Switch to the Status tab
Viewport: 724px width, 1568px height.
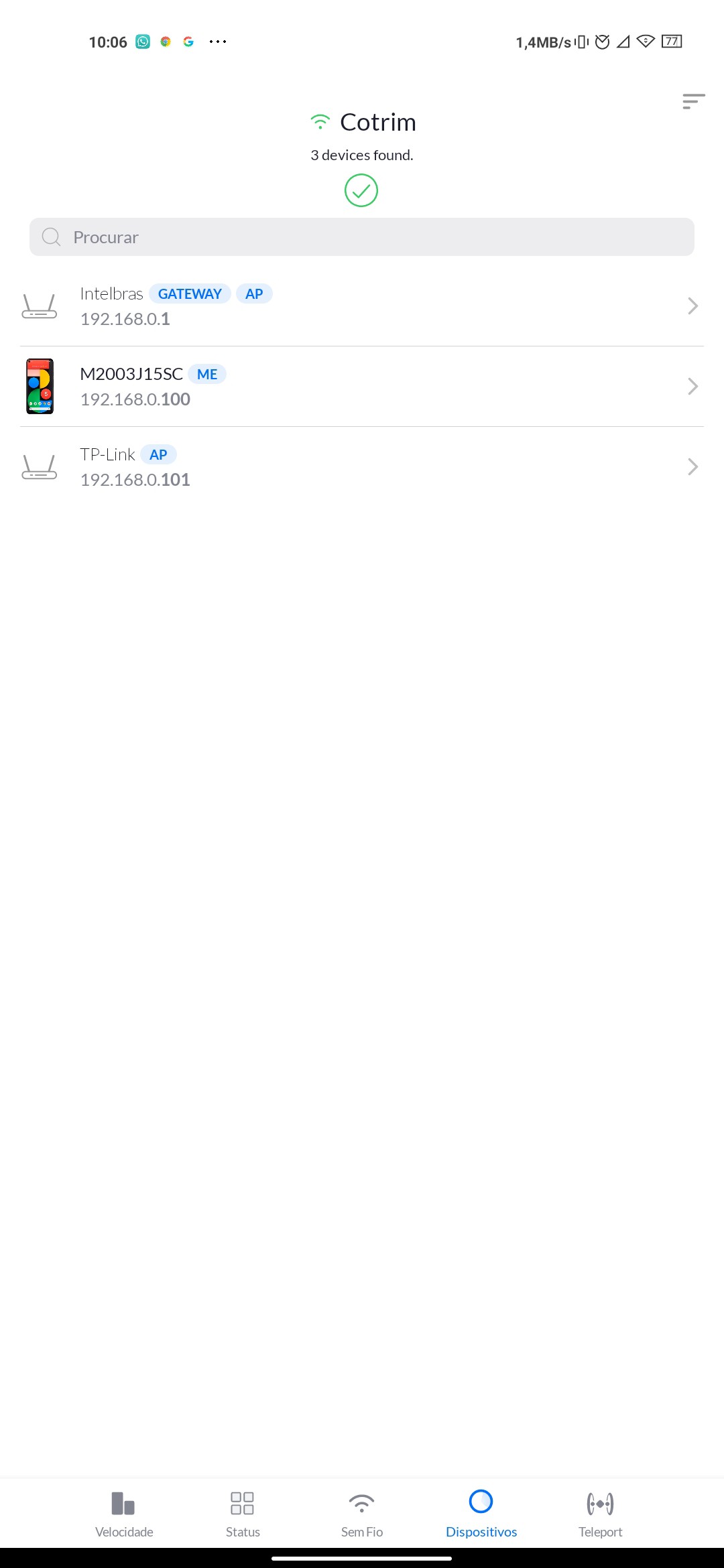243,1513
